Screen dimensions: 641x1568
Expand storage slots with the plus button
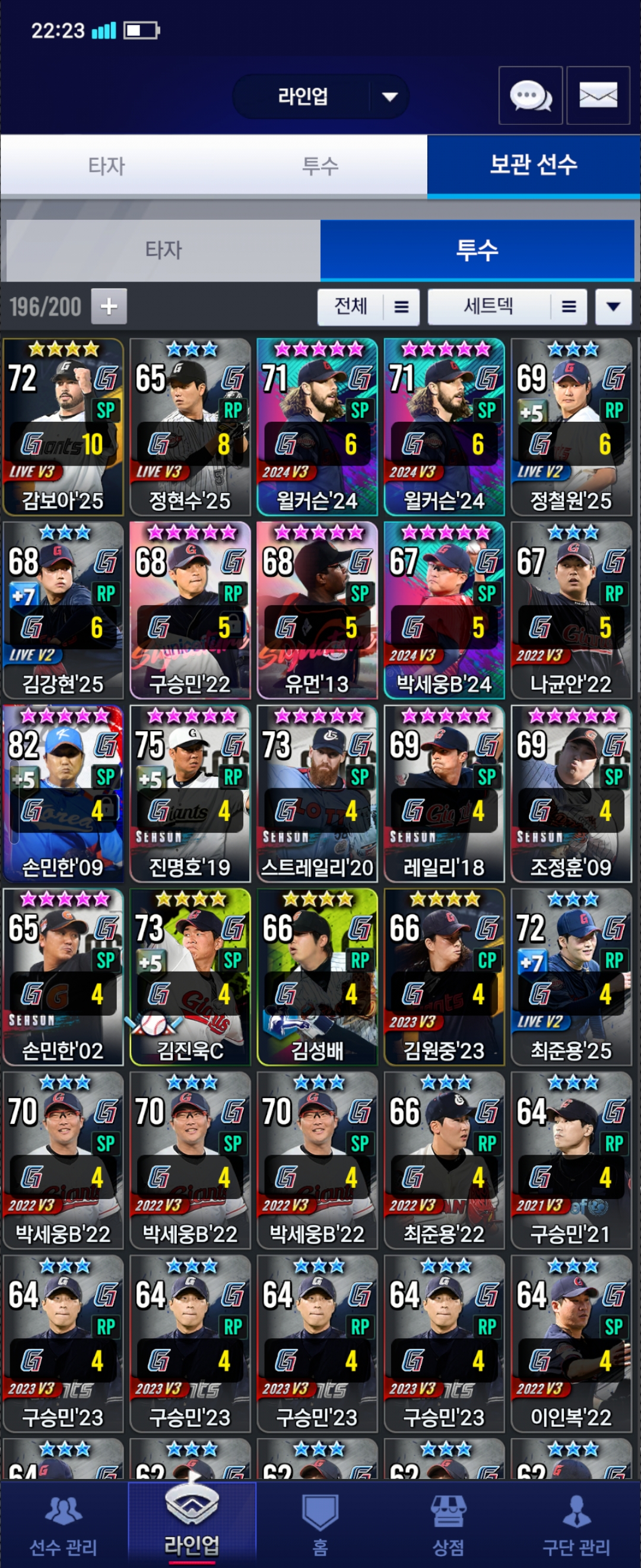click(109, 306)
